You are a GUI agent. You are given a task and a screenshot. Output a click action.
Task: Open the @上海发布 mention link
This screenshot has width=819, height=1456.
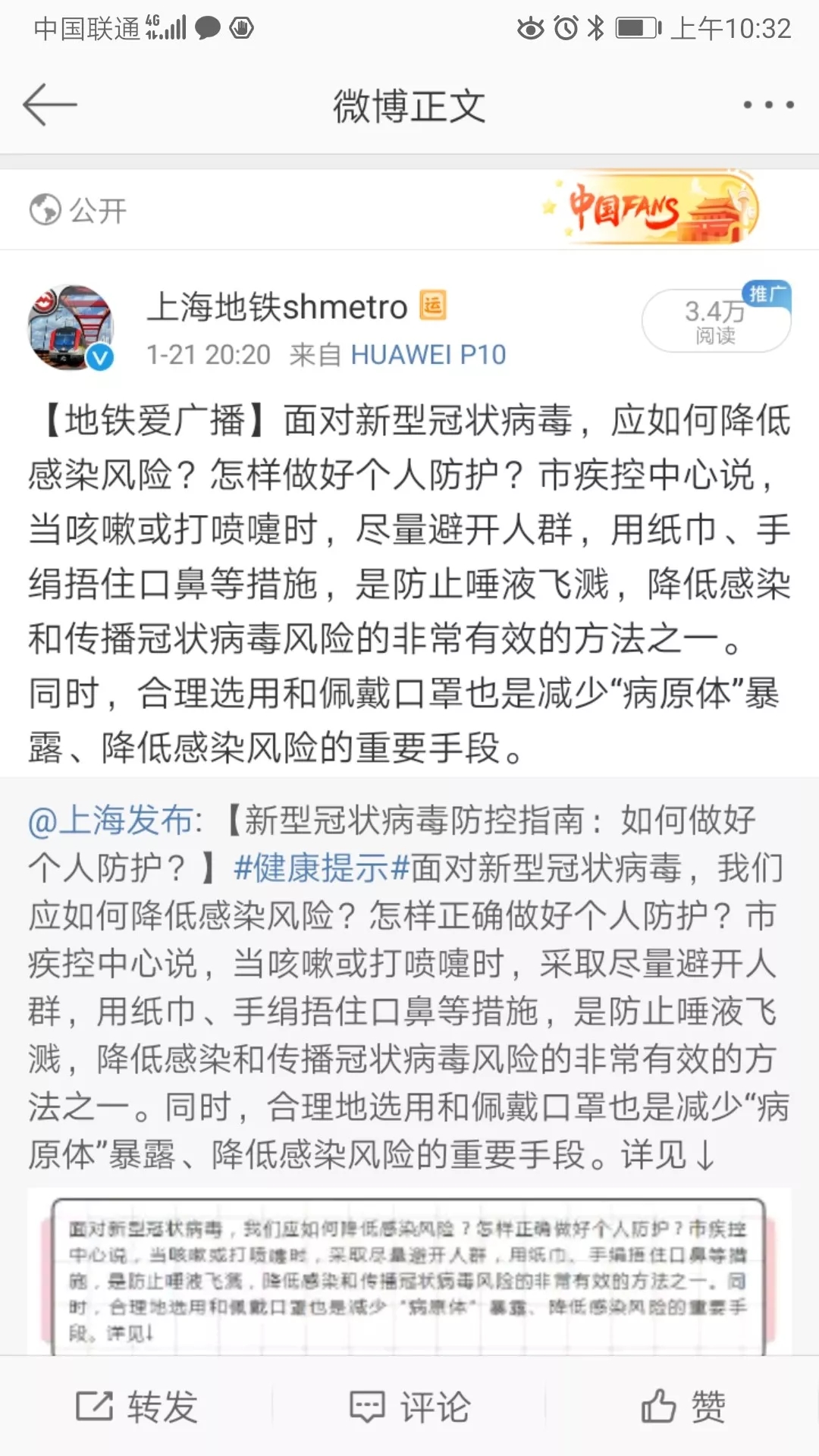[x=112, y=821]
